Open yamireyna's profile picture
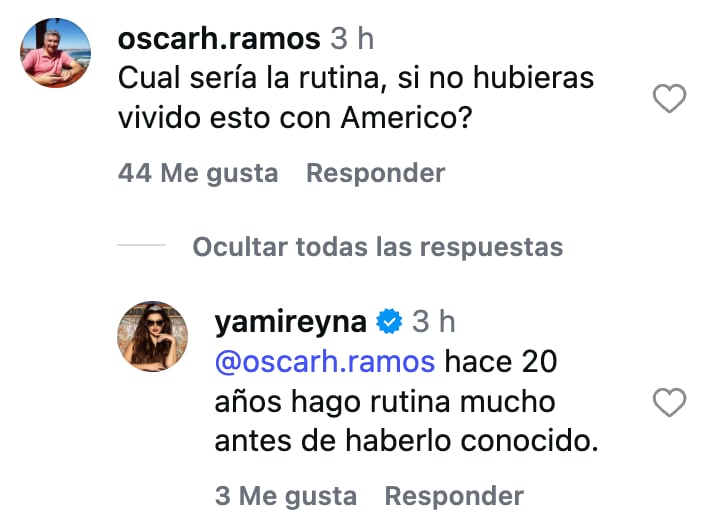The width and height of the screenshot is (714, 526). 153,336
